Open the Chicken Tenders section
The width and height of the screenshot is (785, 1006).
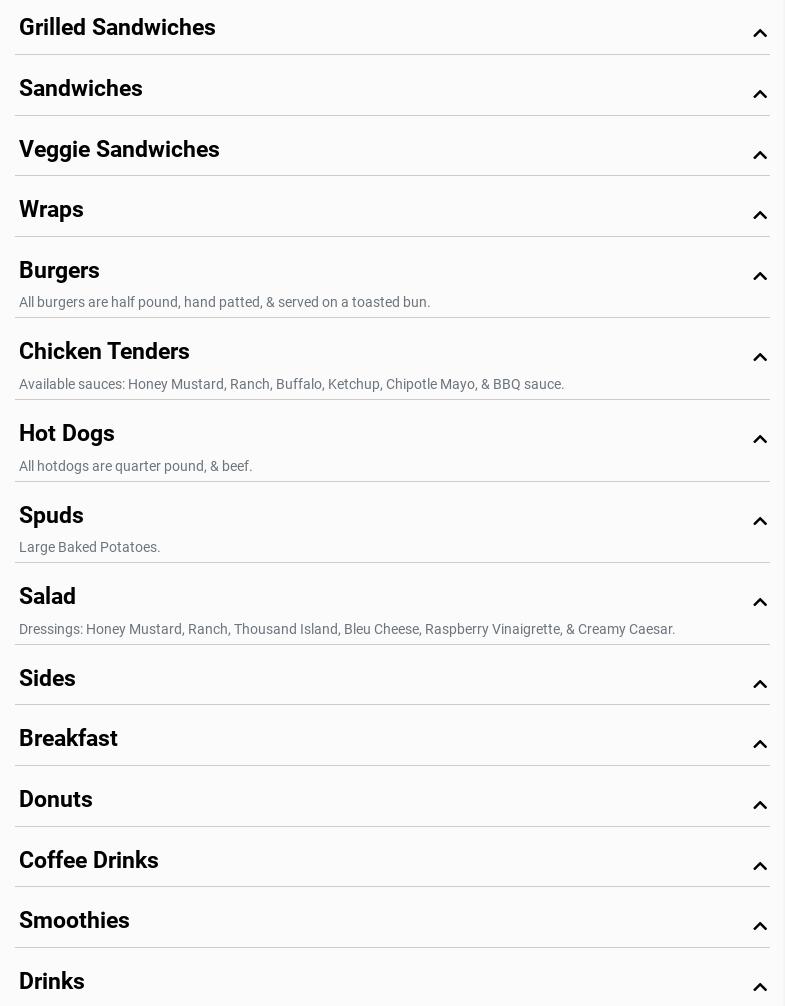(x=759, y=357)
